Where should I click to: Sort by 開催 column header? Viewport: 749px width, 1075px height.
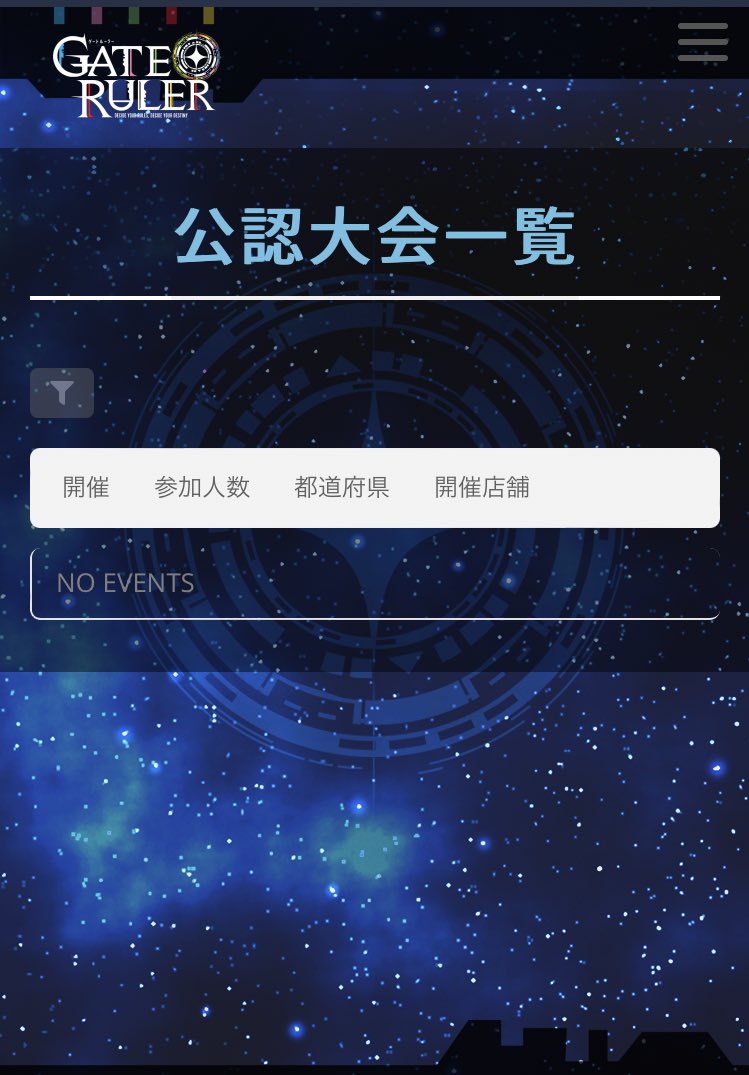86,488
